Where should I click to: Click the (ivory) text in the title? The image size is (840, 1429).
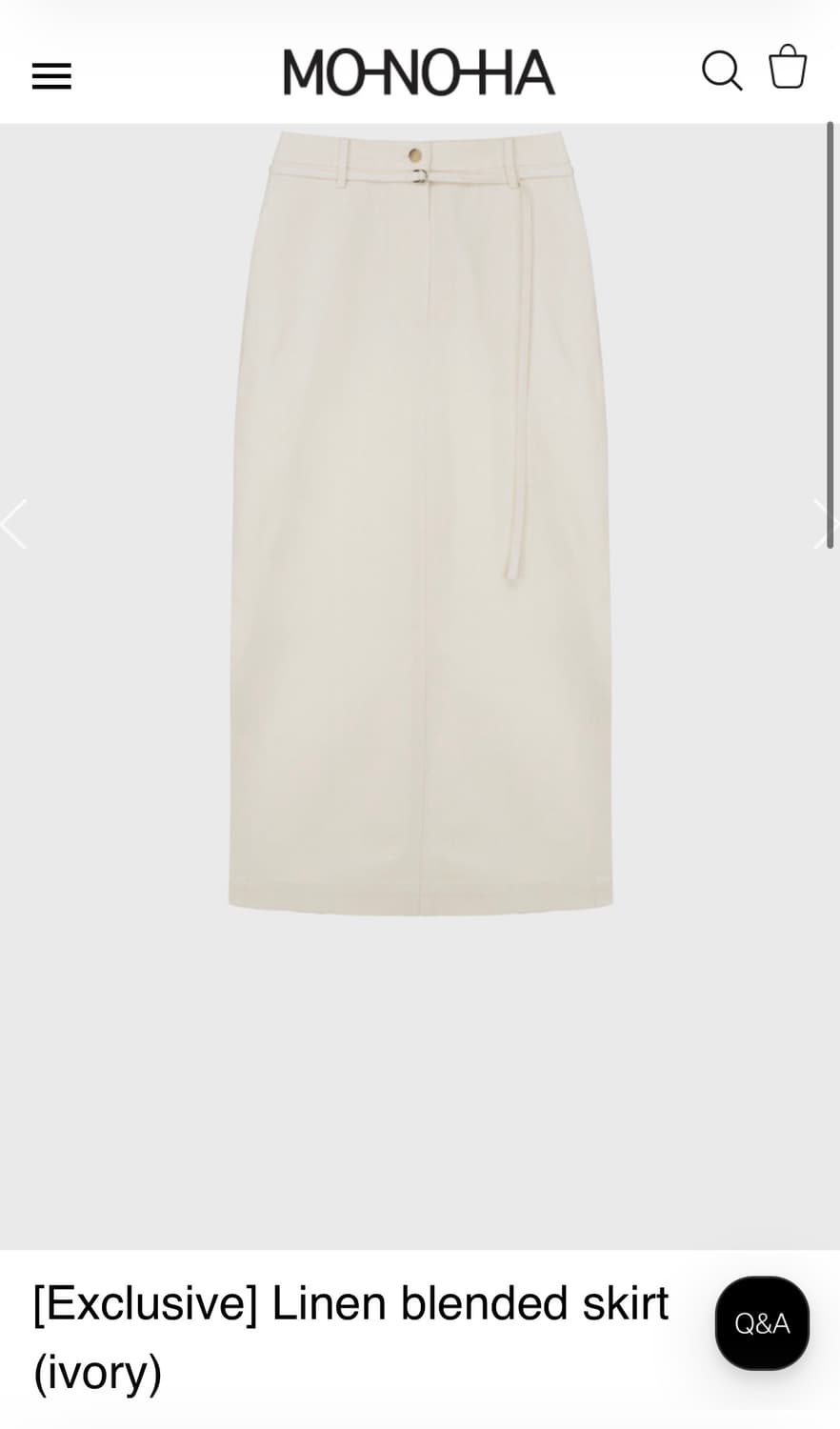click(95, 1373)
